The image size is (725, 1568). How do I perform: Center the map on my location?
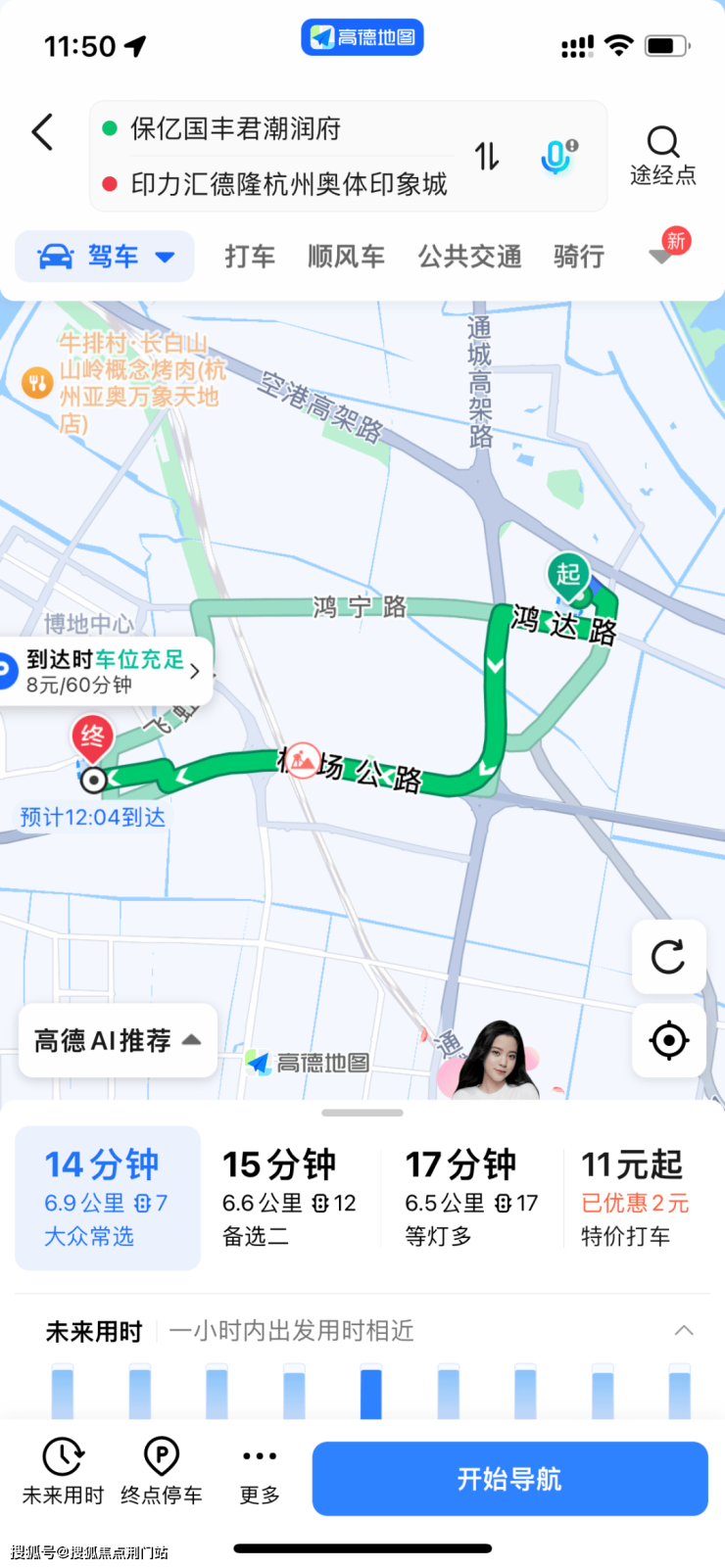coord(668,1040)
